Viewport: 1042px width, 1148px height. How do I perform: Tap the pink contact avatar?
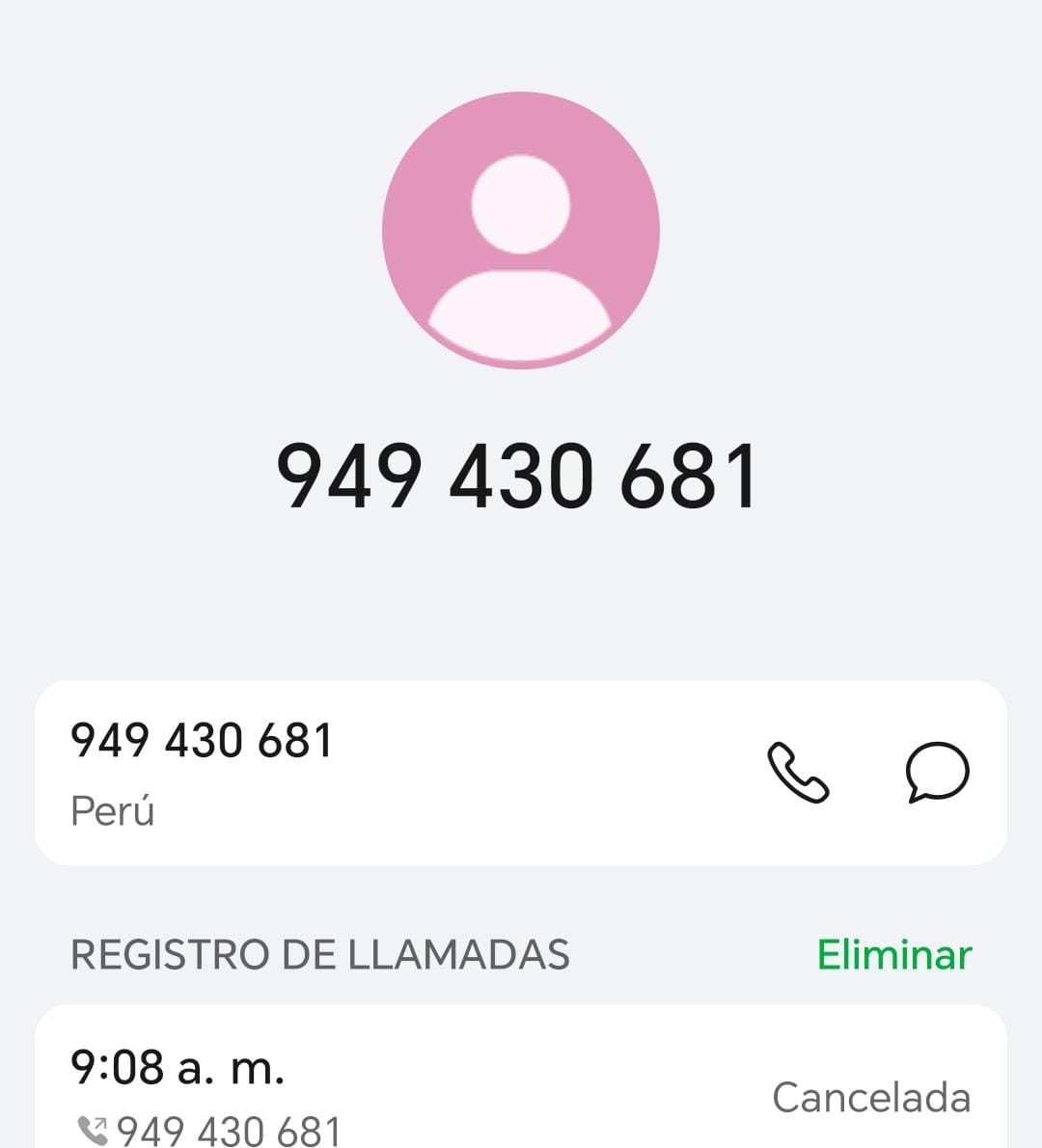tap(521, 231)
